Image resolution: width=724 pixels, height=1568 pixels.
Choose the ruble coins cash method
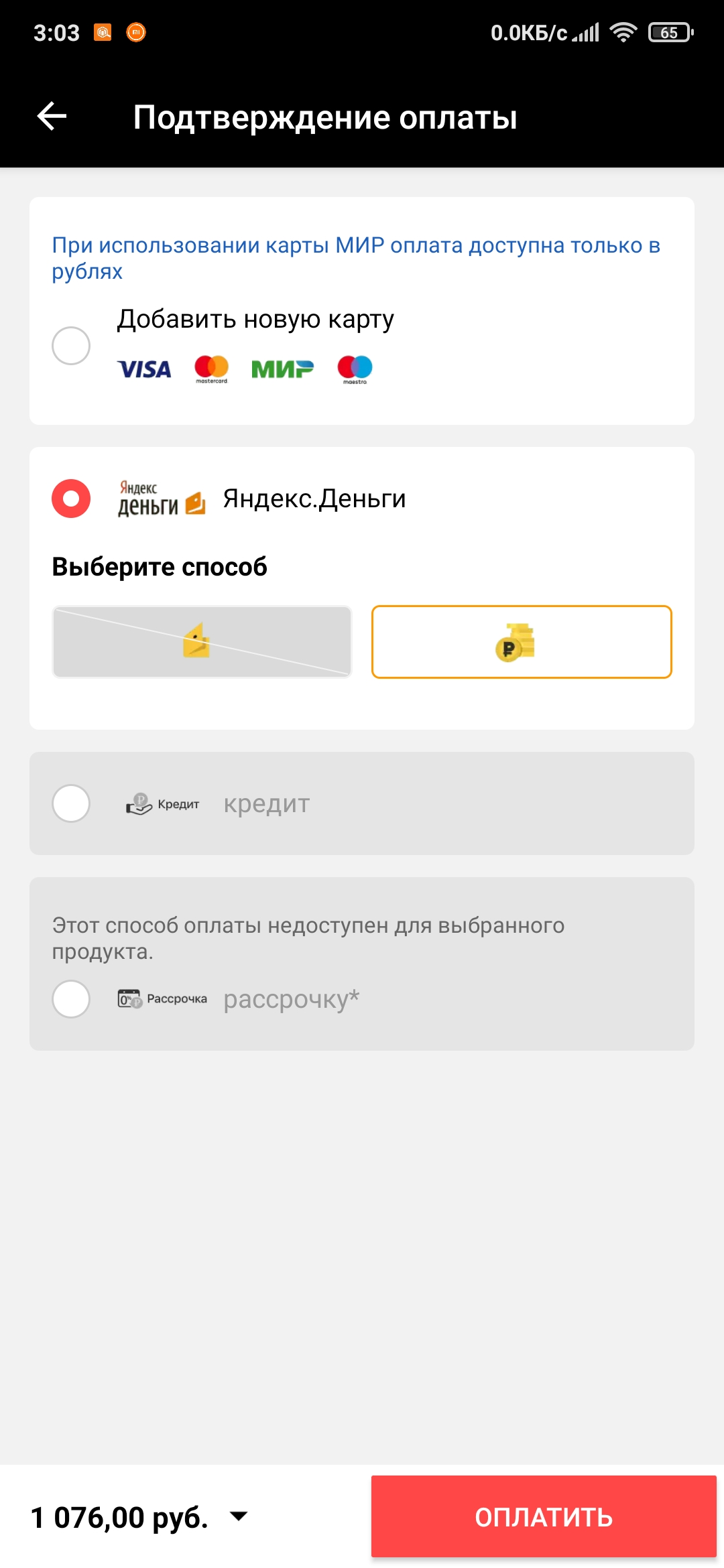click(x=522, y=642)
